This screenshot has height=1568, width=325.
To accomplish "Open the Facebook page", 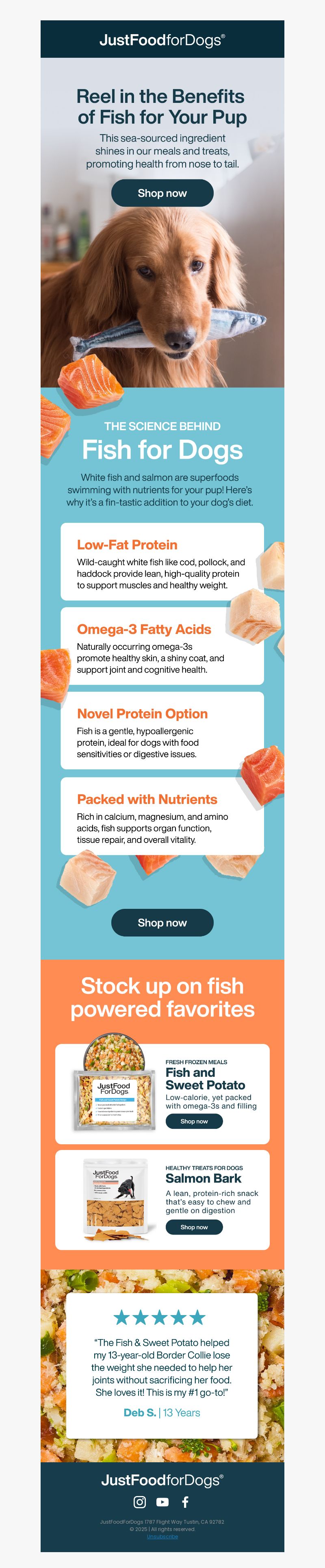I will pyautogui.click(x=186, y=1502).
